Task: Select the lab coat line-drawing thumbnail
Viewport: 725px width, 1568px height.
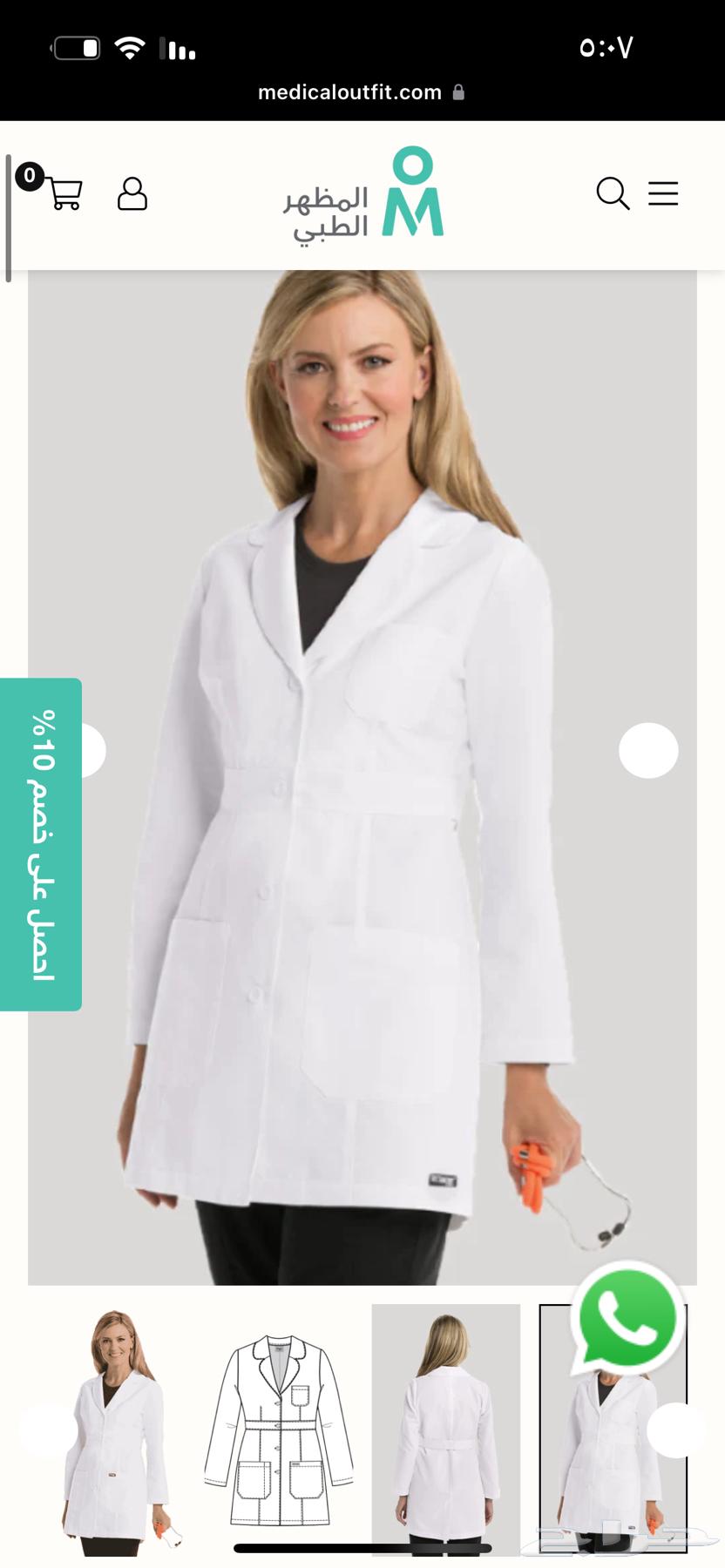Action: (279, 1429)
